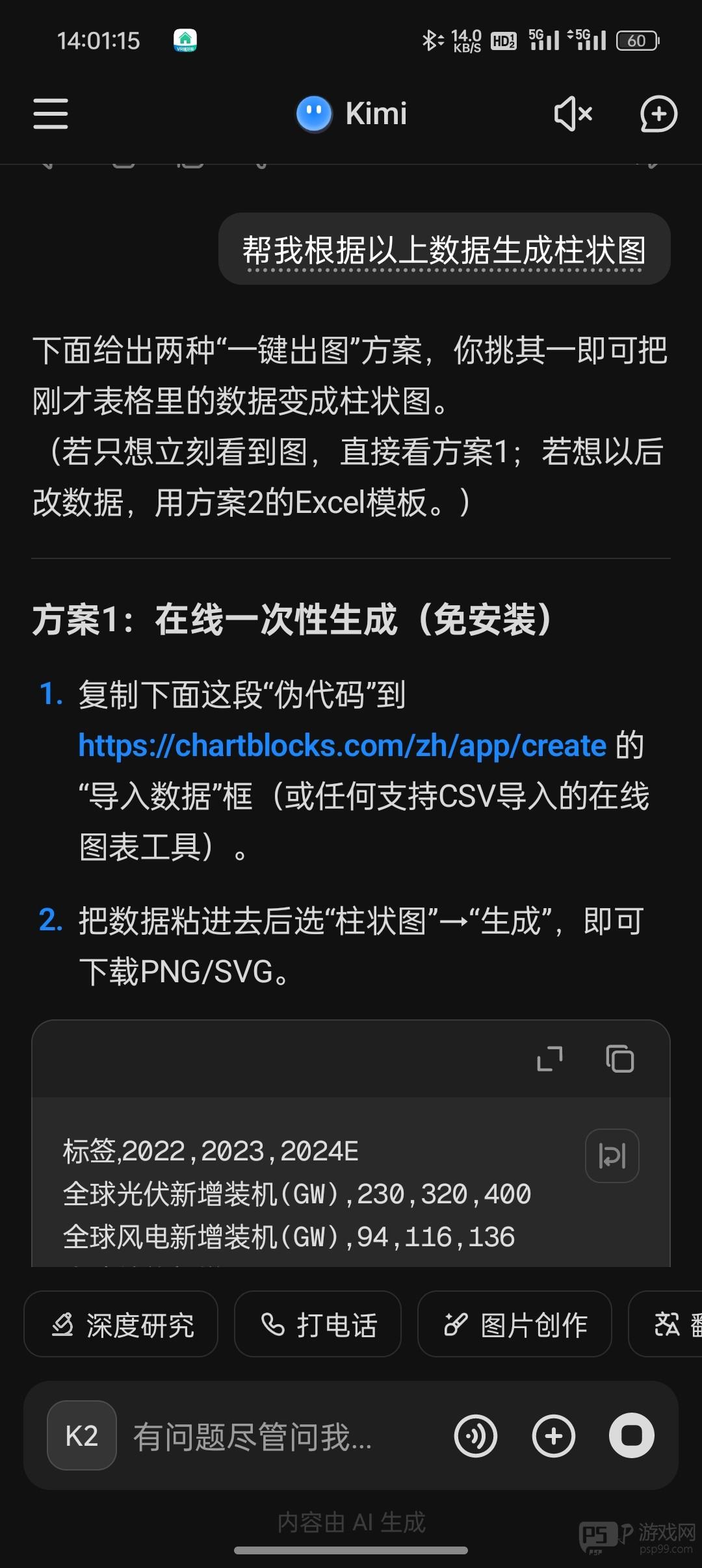This screenshot has width=702, height=1568.
Task: Tap the 打电话 call chip
Action: (x=318, y=1324)
